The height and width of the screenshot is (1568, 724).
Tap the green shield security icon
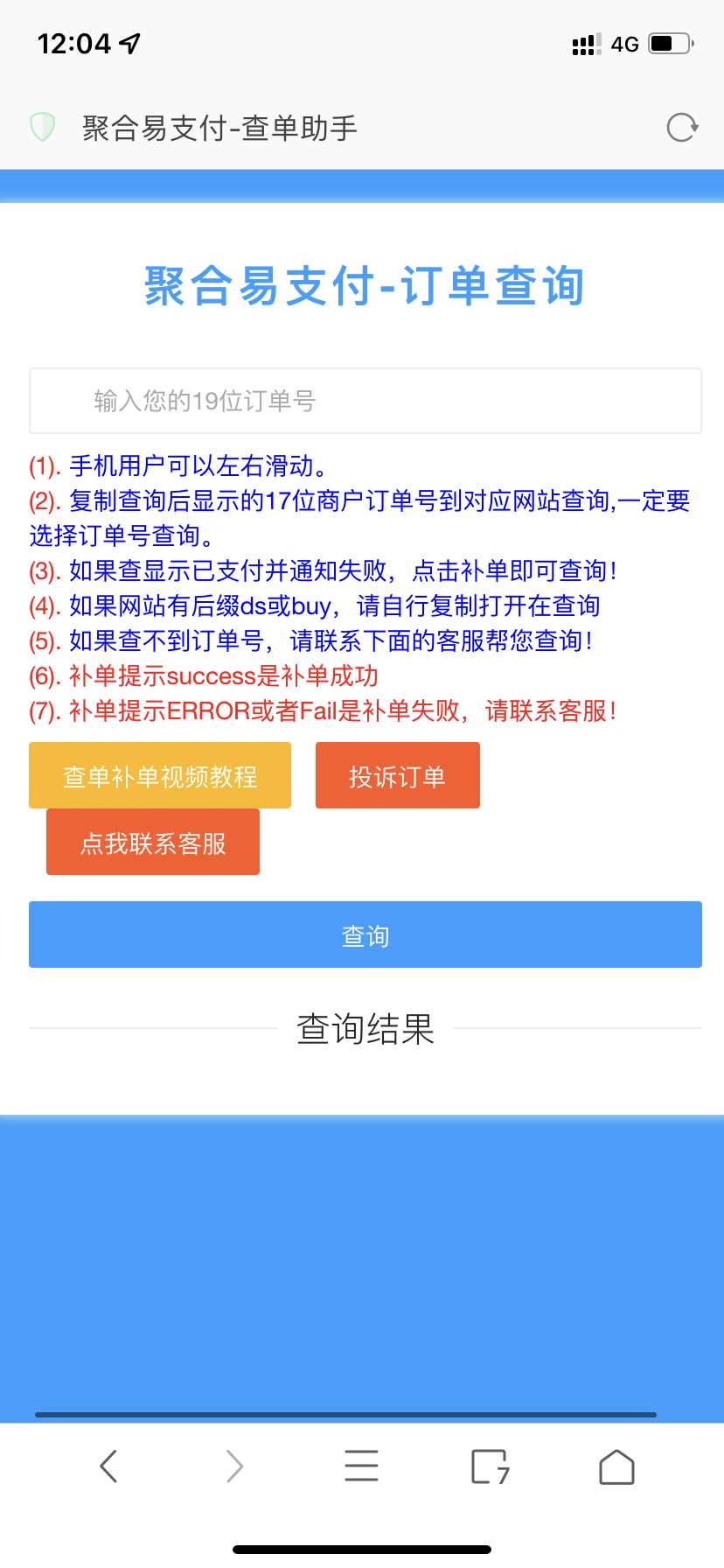coord(43,127)
